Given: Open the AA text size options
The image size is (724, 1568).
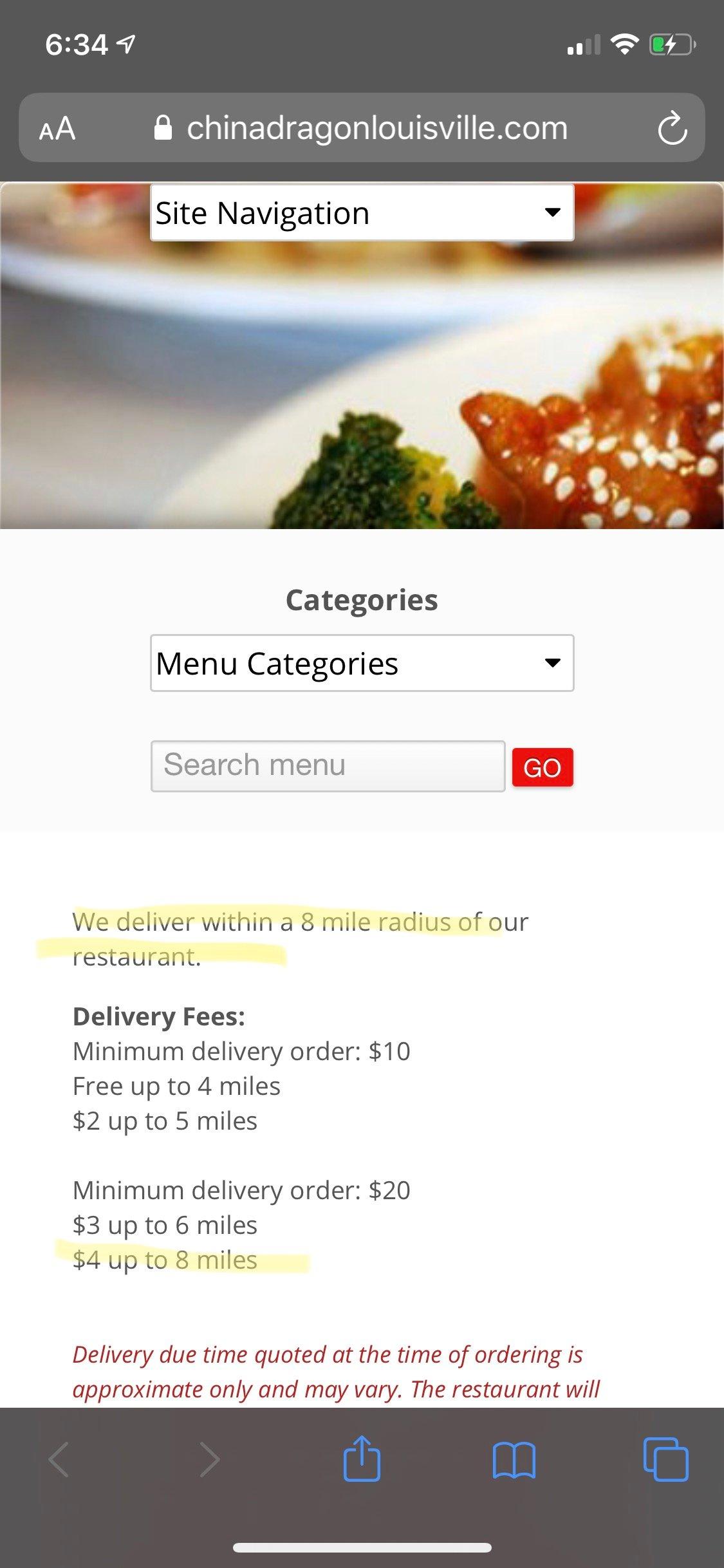Looking at the screenshot, I should point(57,128).
